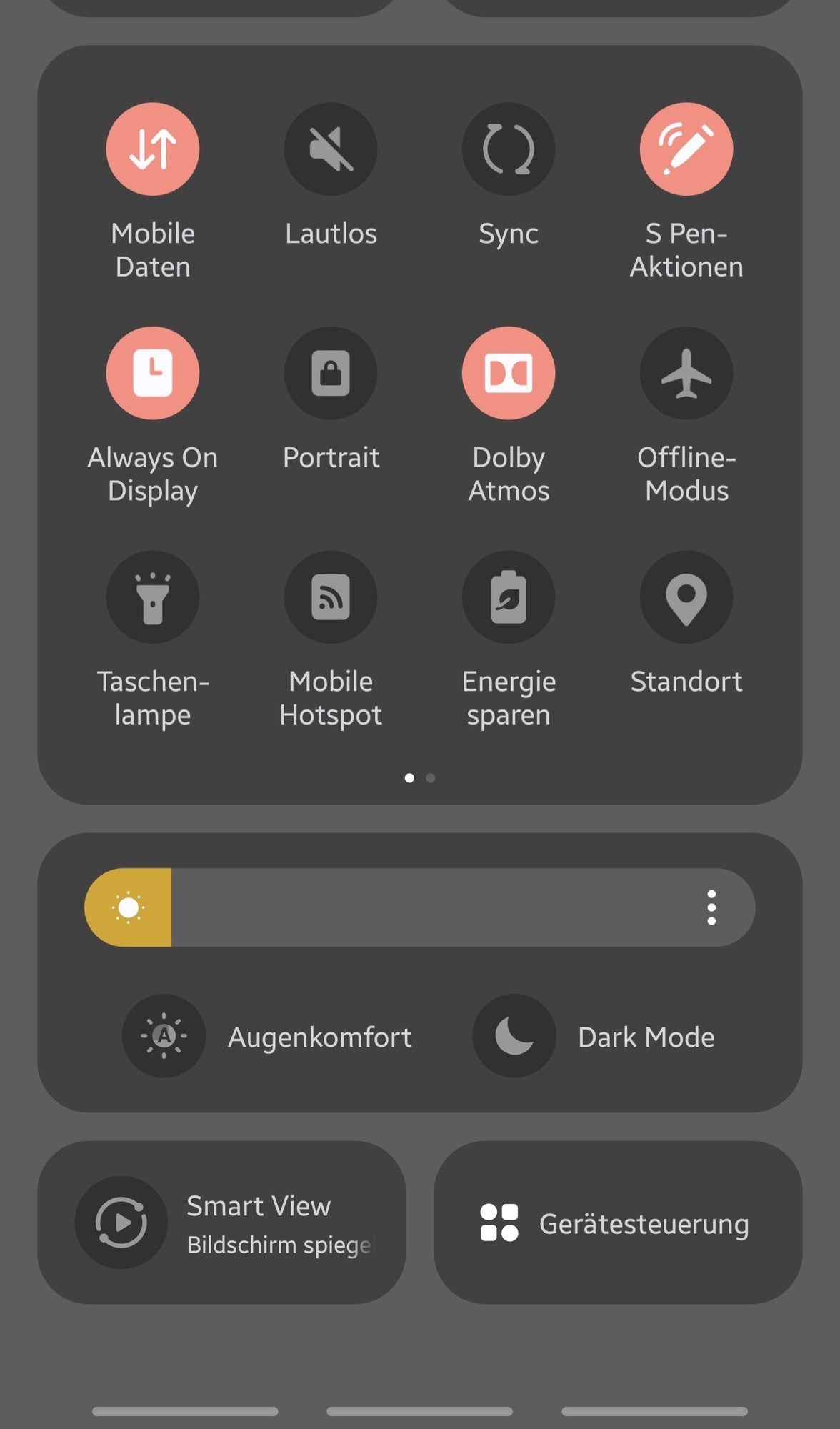Turn off Mobile Daten

tap(153, 149)
